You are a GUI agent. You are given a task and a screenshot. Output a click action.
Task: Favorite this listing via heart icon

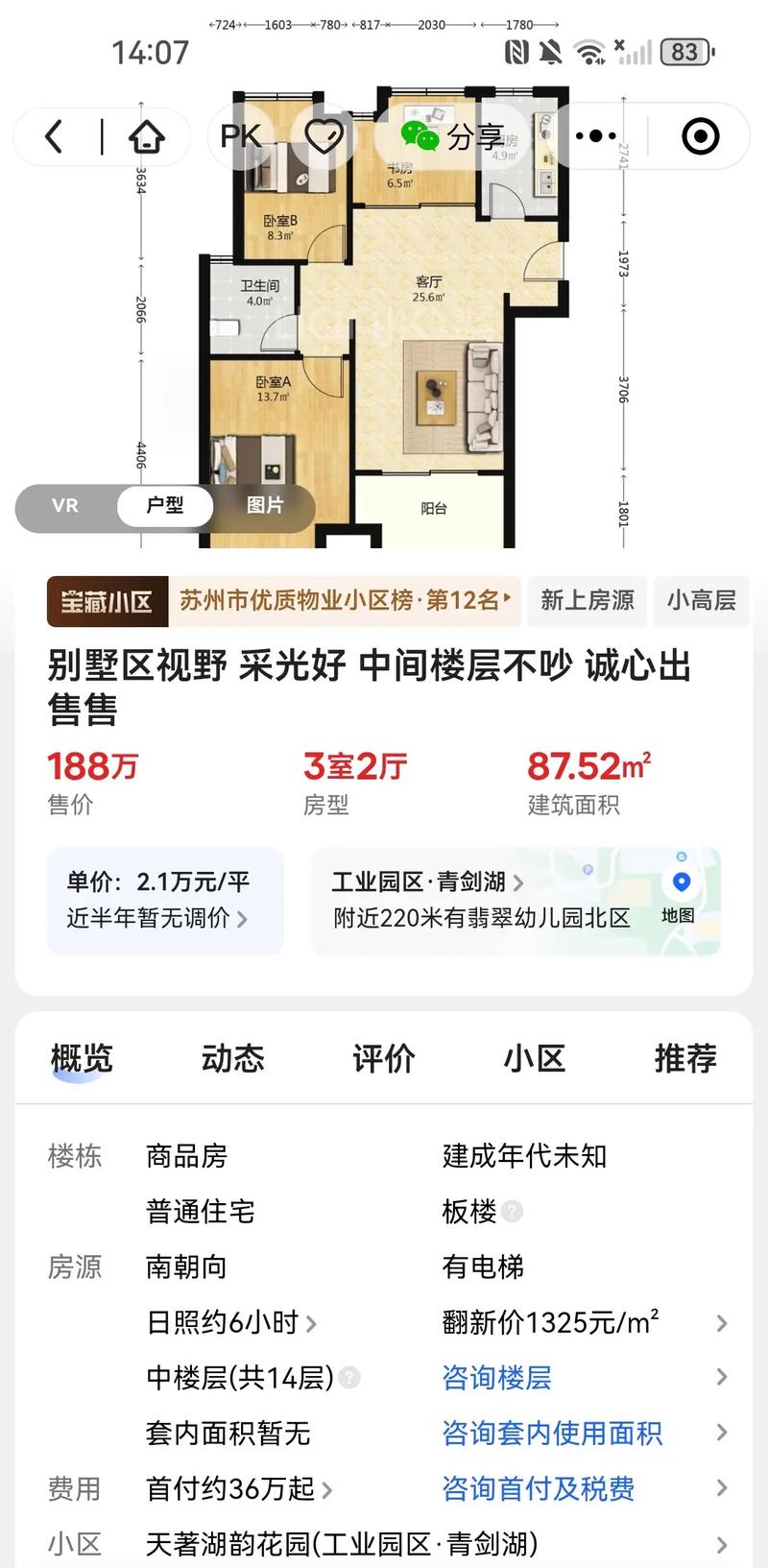tap(324, 136)
